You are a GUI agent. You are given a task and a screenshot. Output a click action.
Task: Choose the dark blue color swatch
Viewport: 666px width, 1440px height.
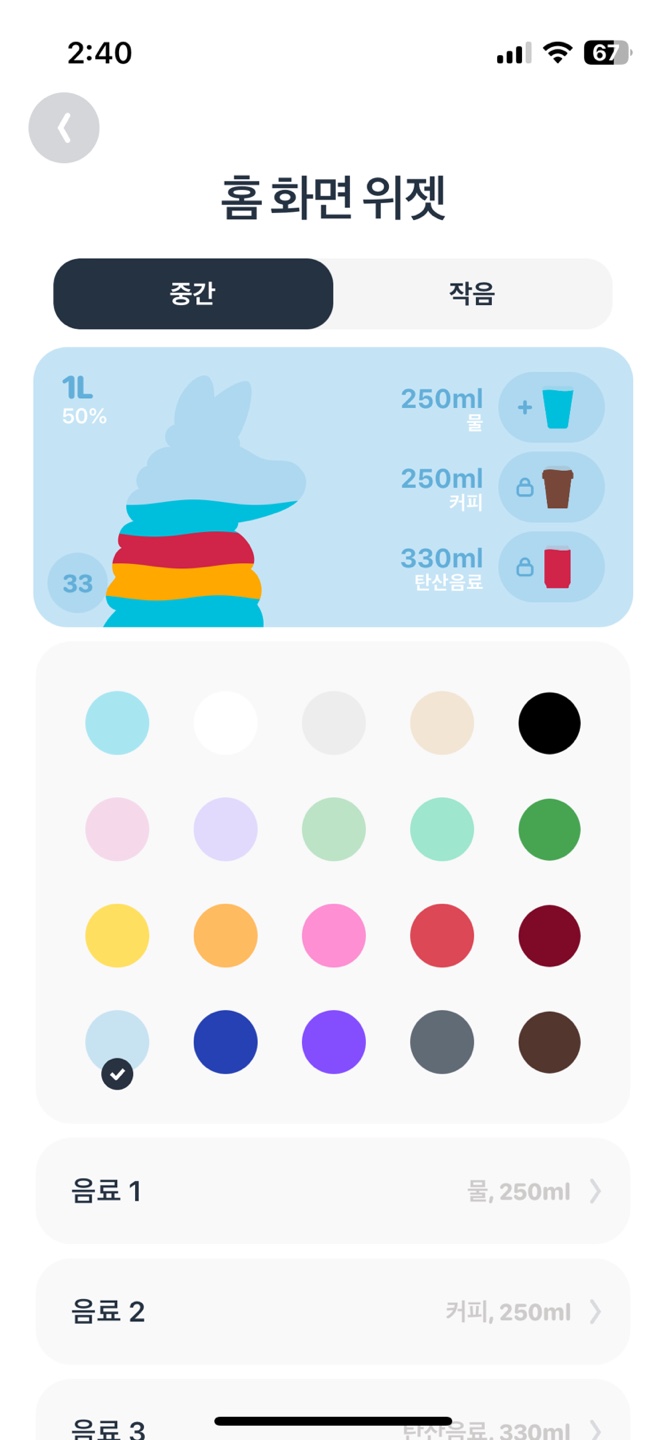point(225,1042)
